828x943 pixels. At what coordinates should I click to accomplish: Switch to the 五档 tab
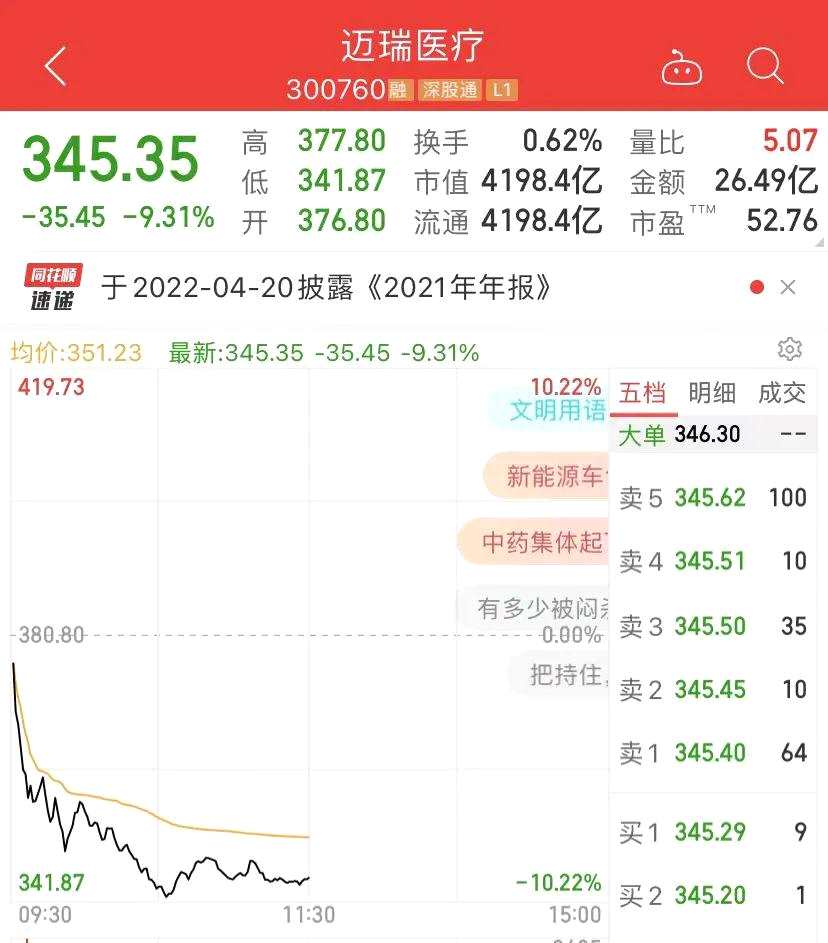point(642,393)
